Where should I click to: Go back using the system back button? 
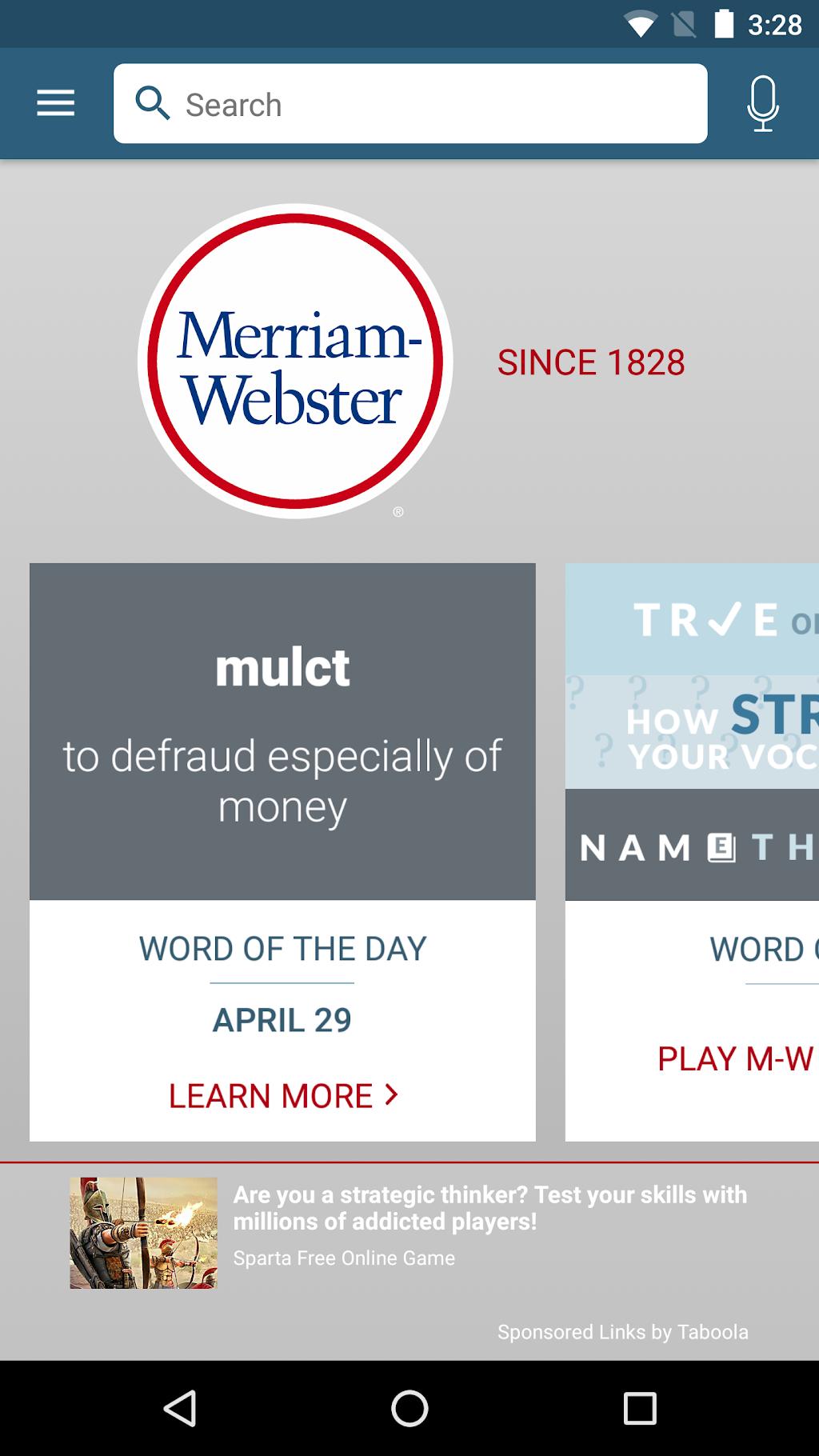click(180, 1408)
